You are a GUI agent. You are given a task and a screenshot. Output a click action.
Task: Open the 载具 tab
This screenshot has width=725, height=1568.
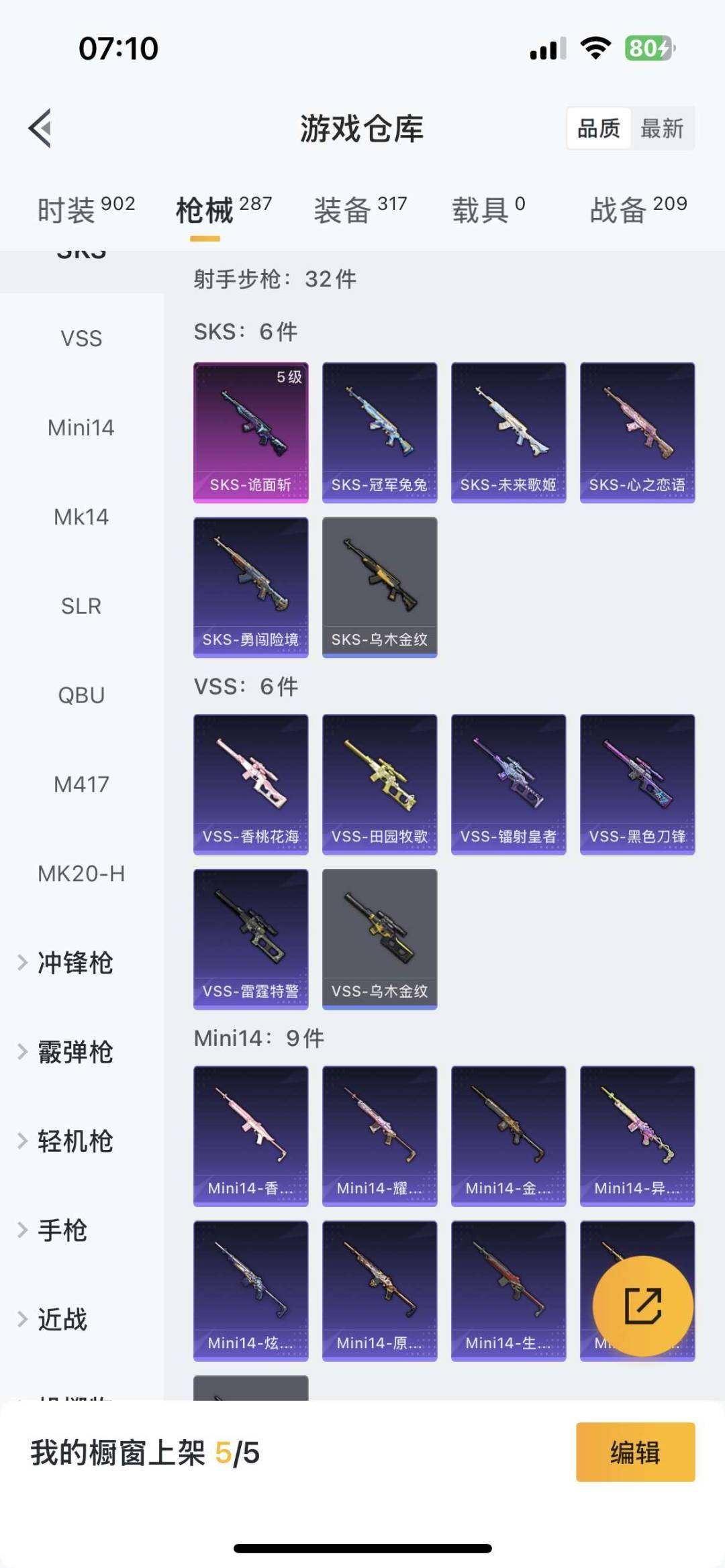click(488, 210)
